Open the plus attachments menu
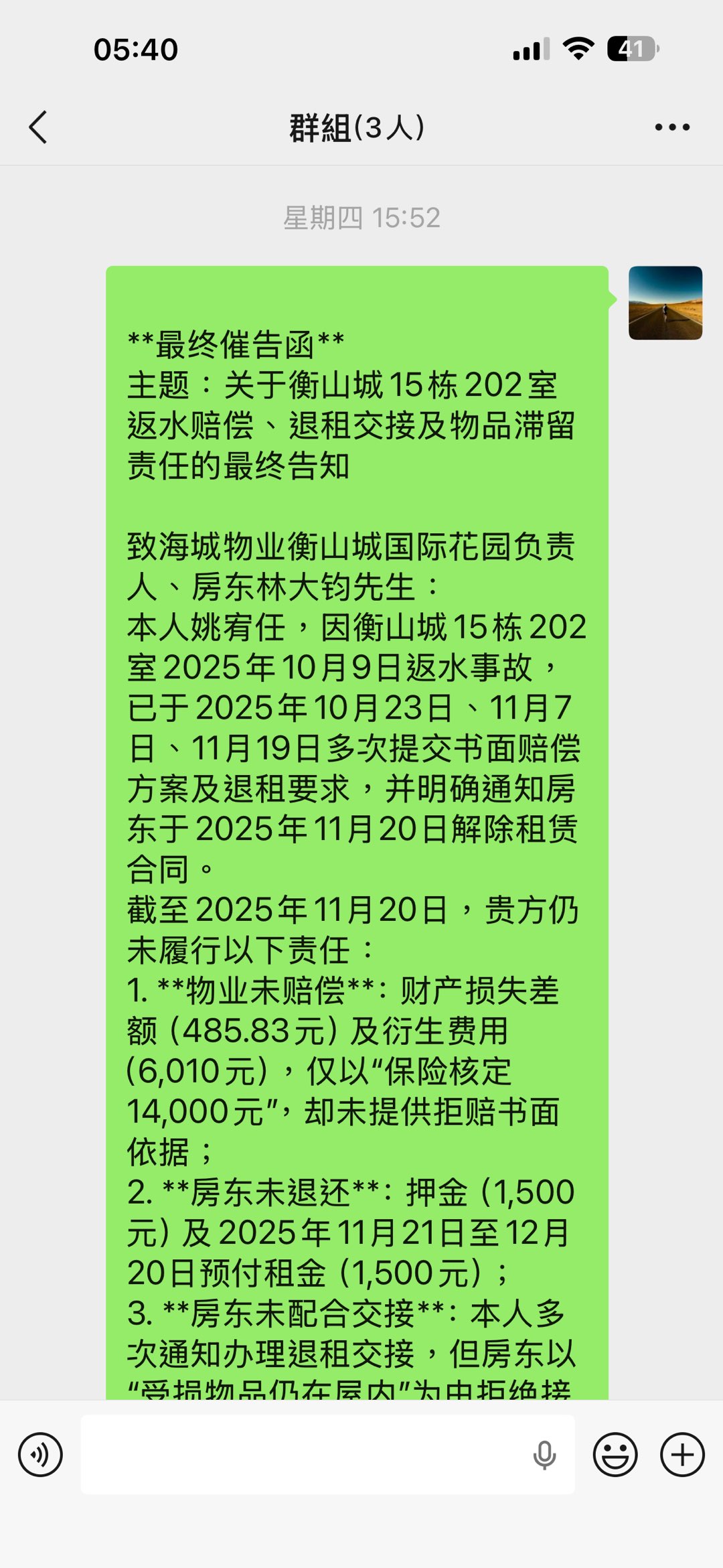Screen dimensions: 723x1568 pos(682,1455)
